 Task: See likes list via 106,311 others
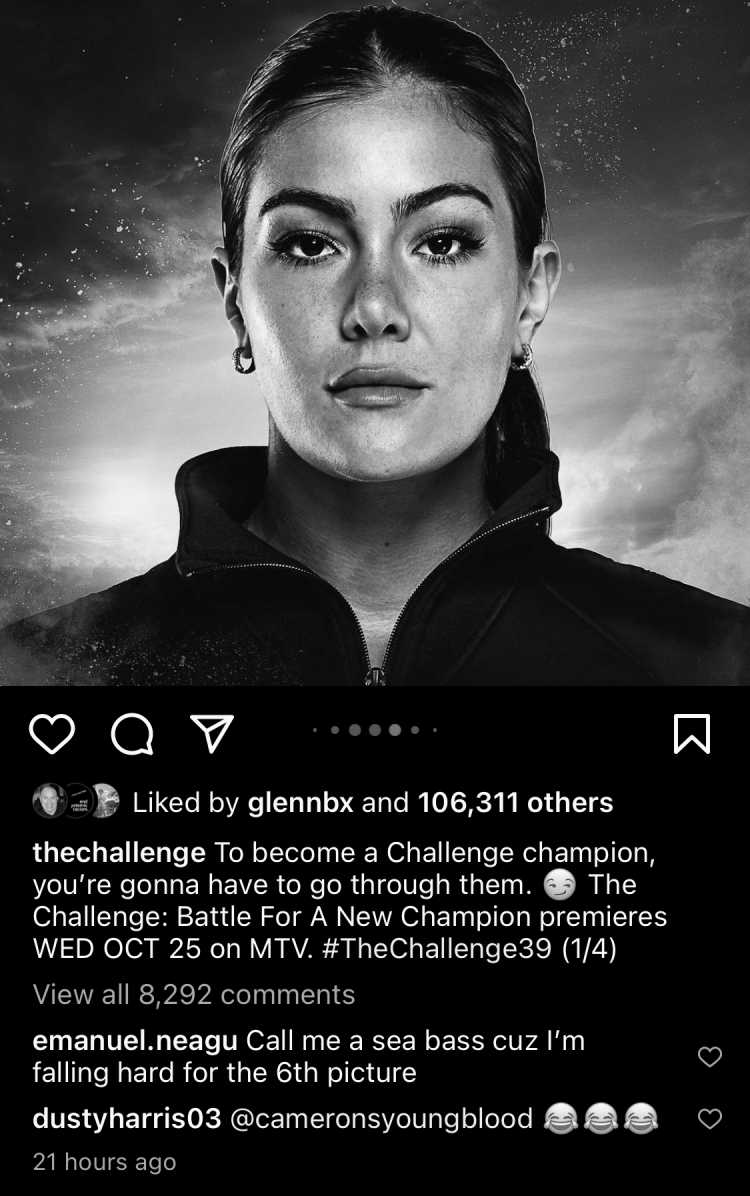tap(515, 802)
